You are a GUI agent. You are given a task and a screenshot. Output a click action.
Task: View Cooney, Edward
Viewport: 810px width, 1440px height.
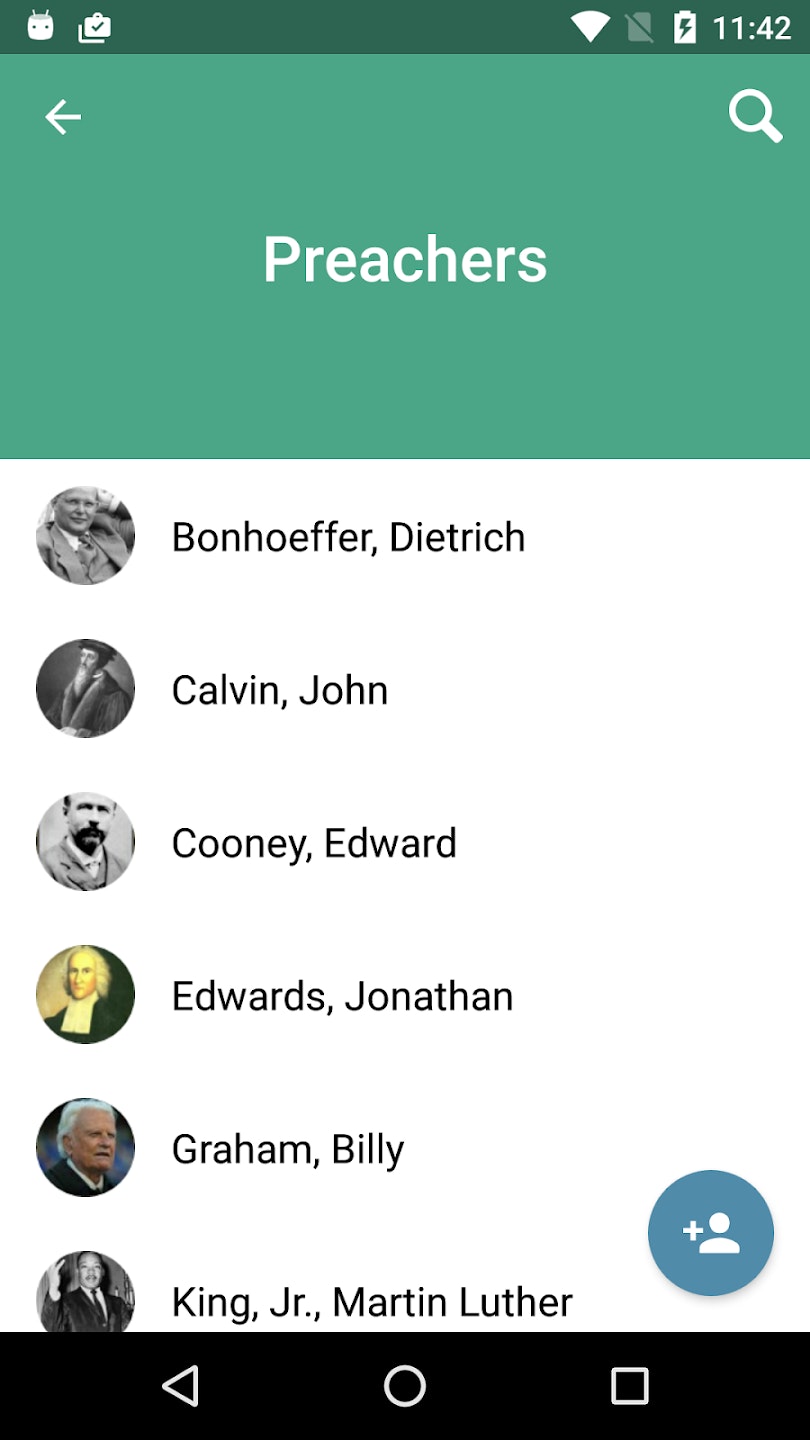314,843
